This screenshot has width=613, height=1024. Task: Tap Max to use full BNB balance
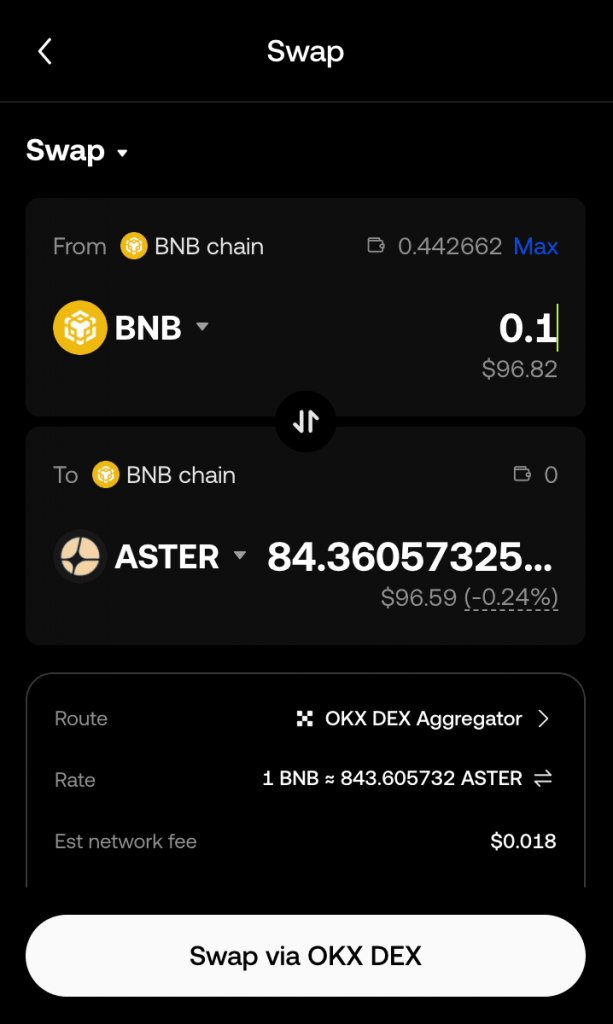535,246
